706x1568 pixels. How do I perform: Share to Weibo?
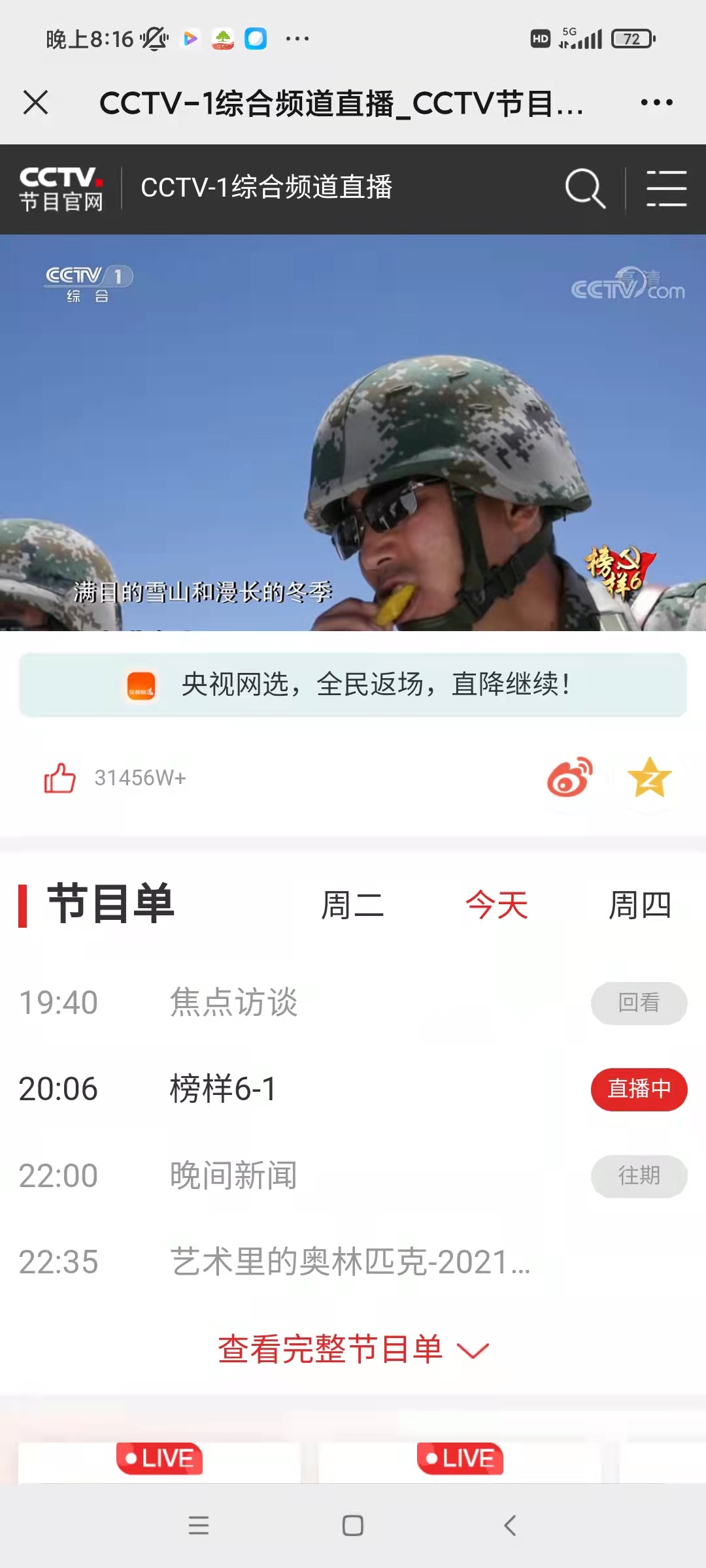click(x=570, y=777)
